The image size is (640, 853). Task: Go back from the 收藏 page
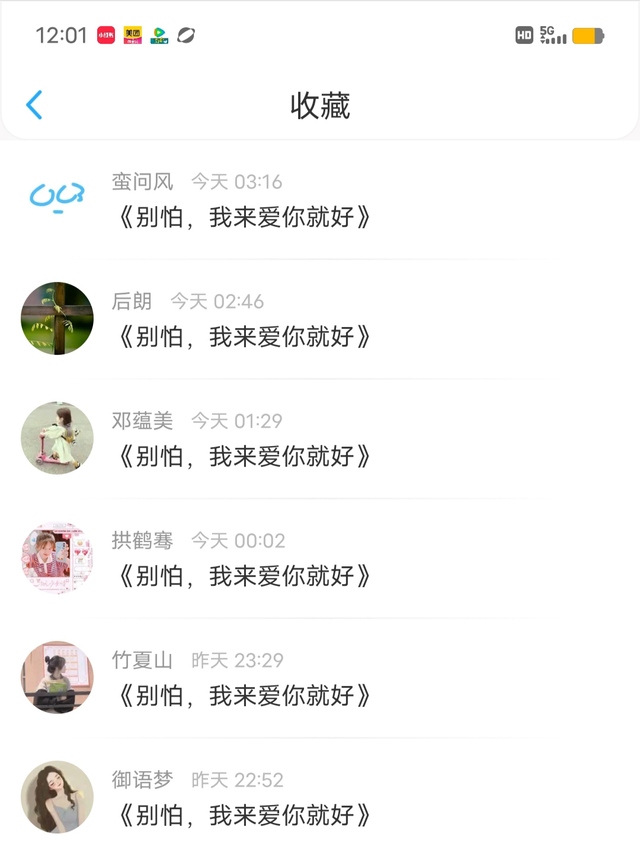(35, 105)
